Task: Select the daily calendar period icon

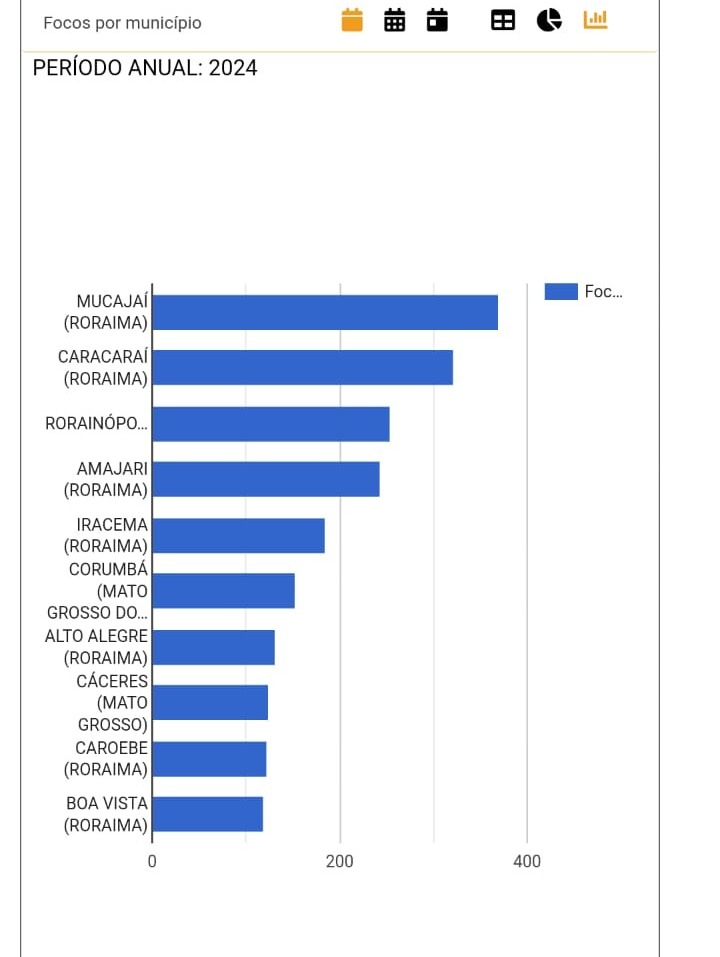Action: click(x=437, y=20)
